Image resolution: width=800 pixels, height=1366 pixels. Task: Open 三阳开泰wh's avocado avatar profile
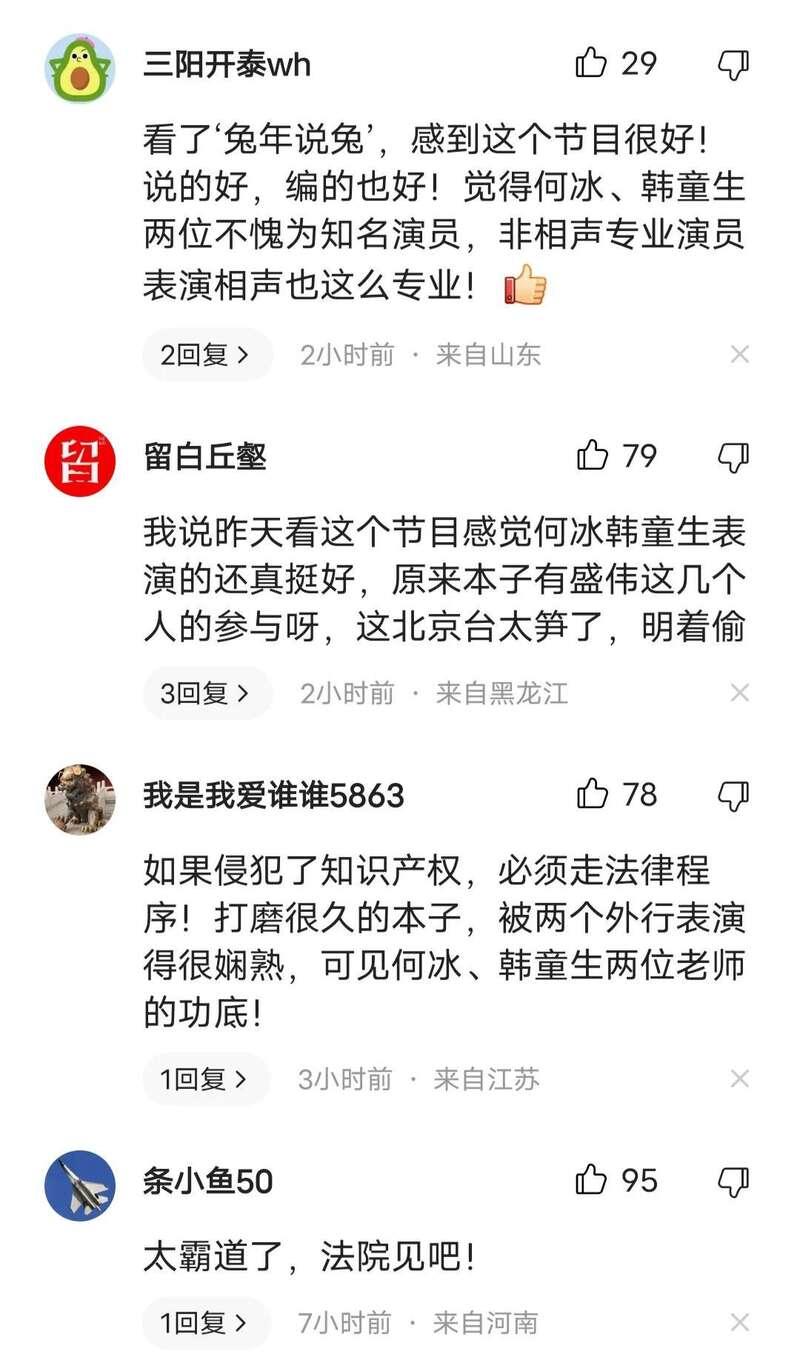[x=80, y=68]
